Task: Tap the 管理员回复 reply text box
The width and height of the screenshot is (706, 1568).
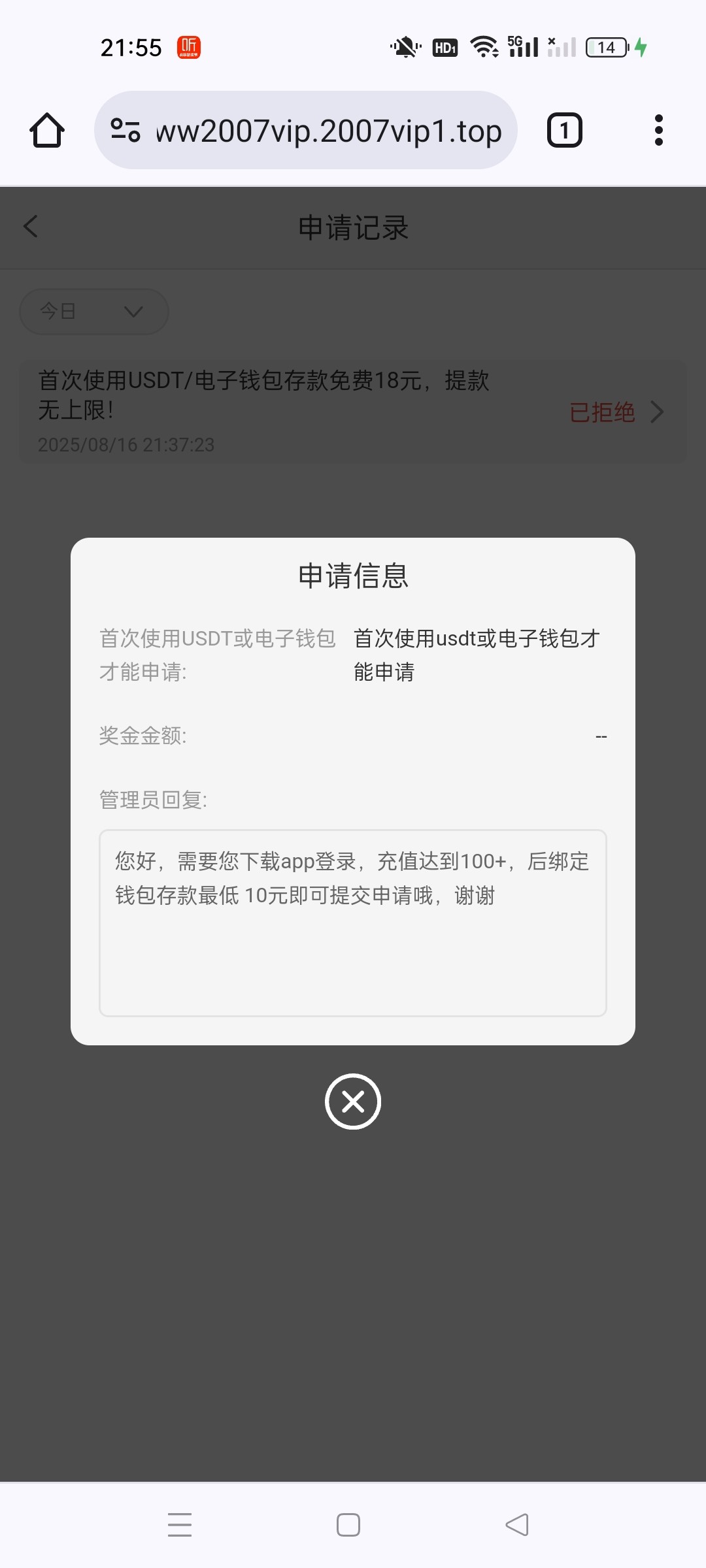Action: coord(352,921)
